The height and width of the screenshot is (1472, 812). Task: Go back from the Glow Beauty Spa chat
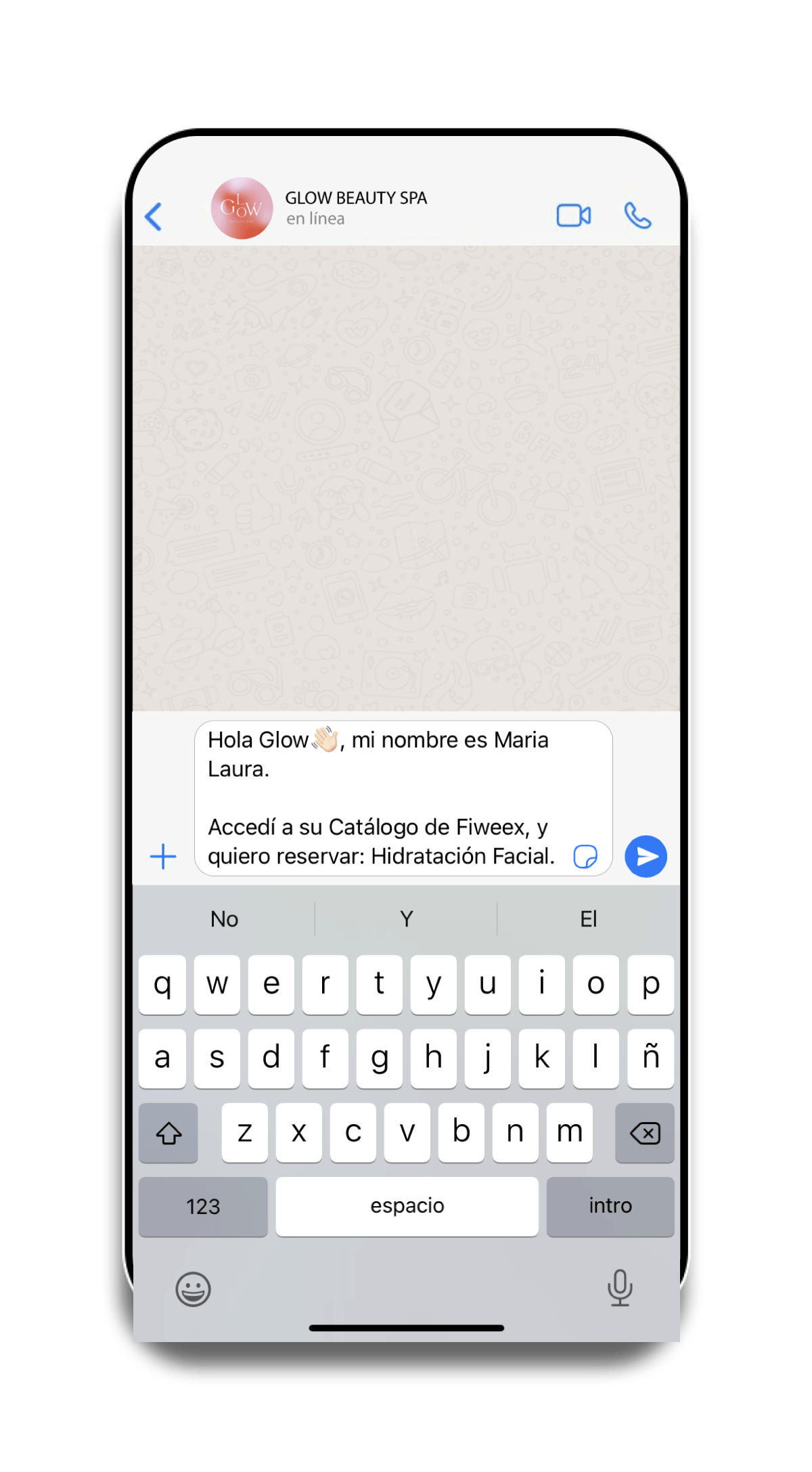[x=154, y=217]
